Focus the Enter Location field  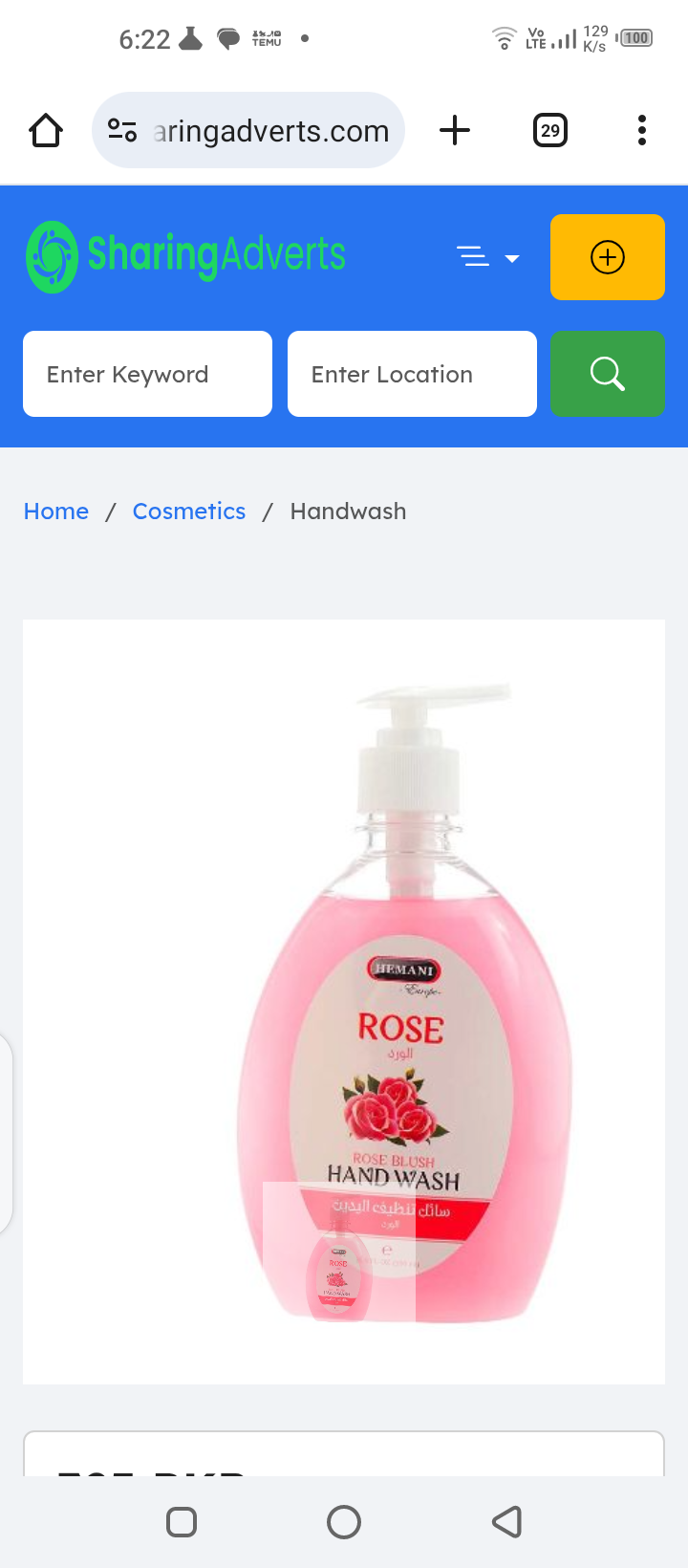tap(412, 374)
